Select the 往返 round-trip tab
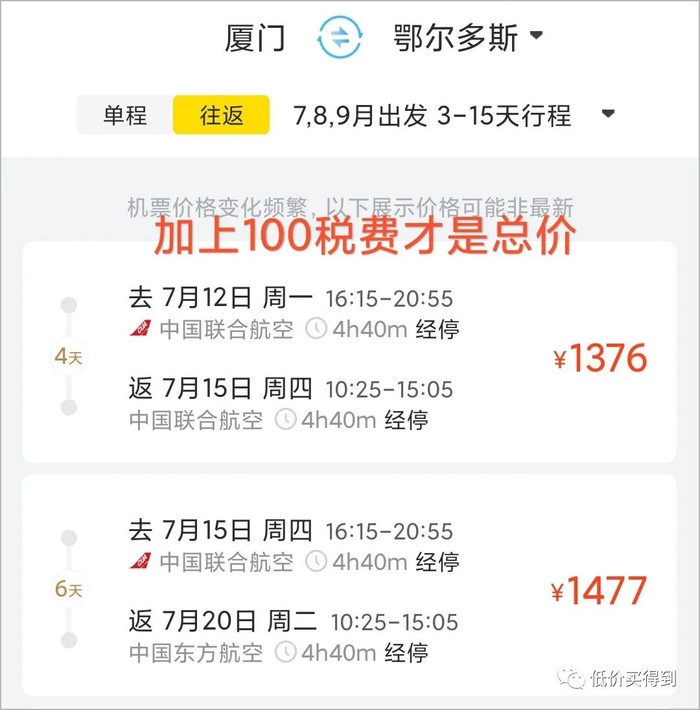 [x=221, y=115]
